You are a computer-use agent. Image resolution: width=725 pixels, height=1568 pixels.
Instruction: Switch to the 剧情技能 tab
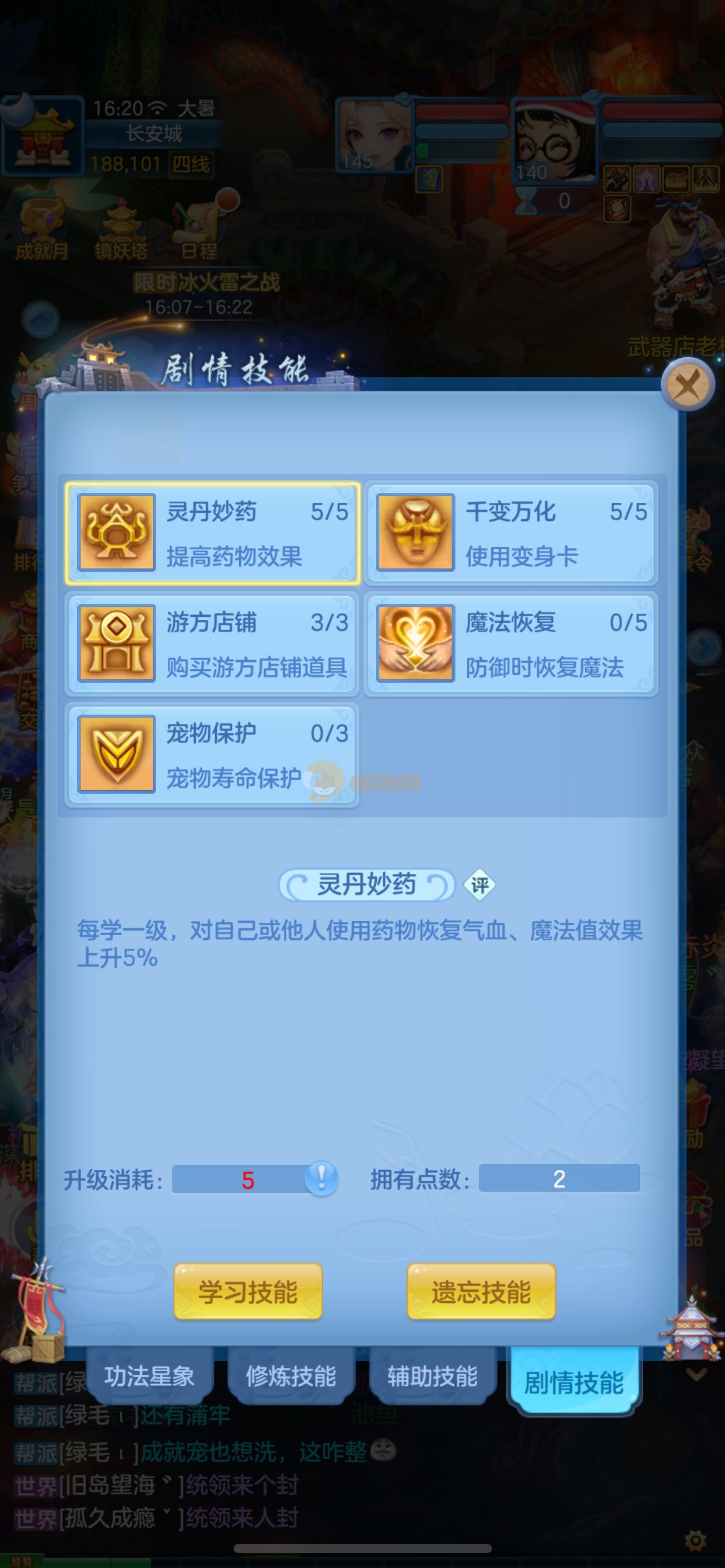(574, 1382)
